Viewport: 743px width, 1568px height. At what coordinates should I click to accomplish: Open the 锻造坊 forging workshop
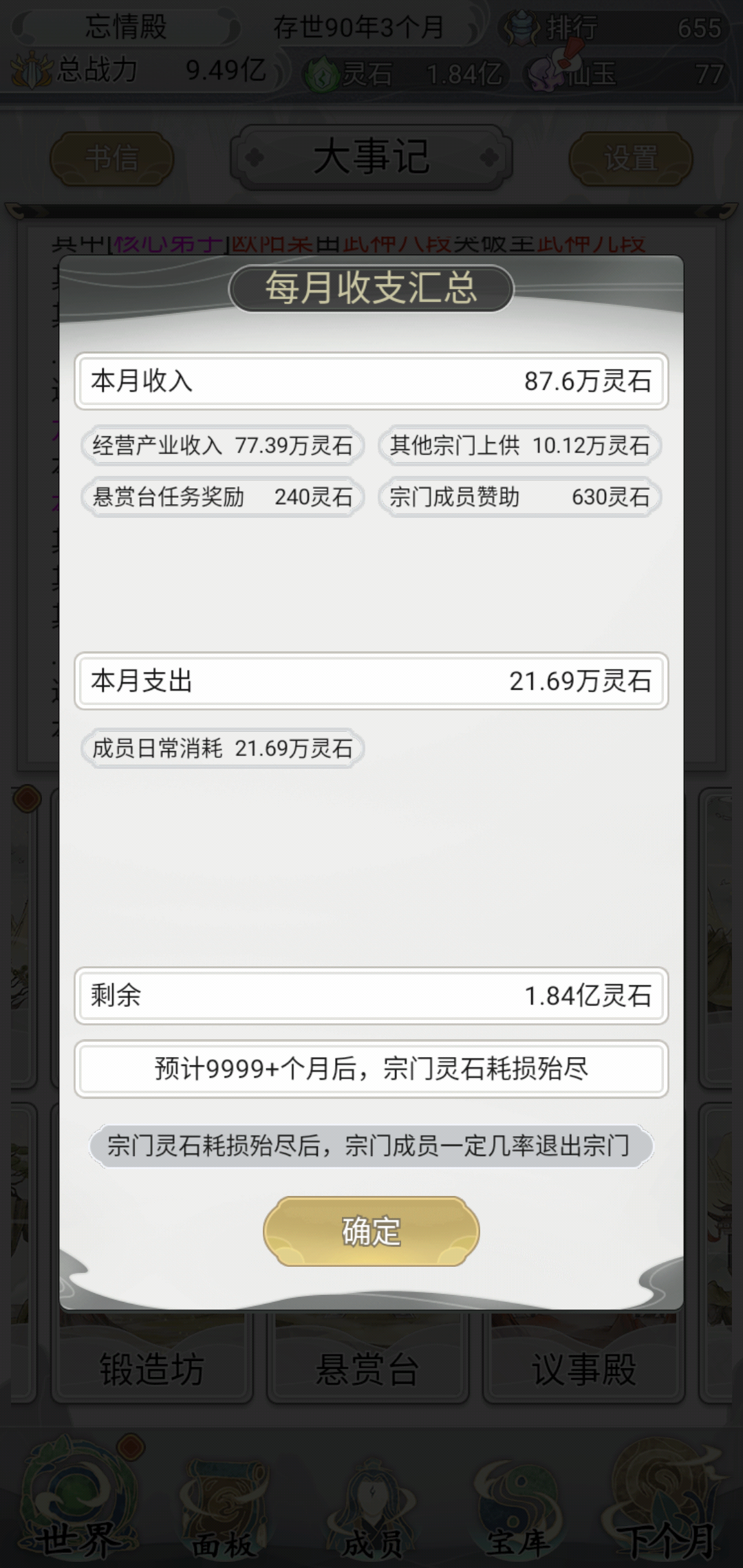(x=150, y=1369)
